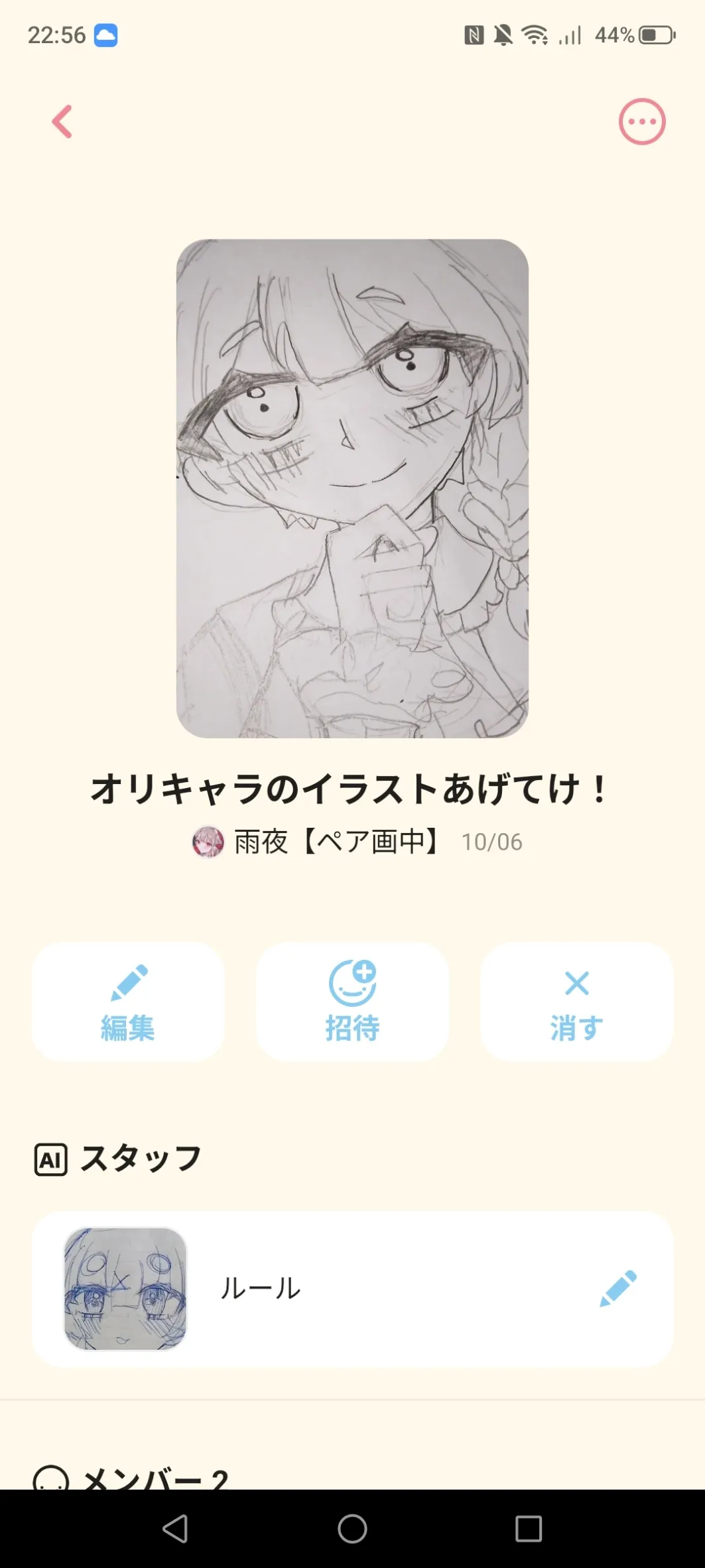This screenshot has height=1568, width=705.
Task: Open the owner profile 雨夜【ペア画中】
Action: coord(316,842)
